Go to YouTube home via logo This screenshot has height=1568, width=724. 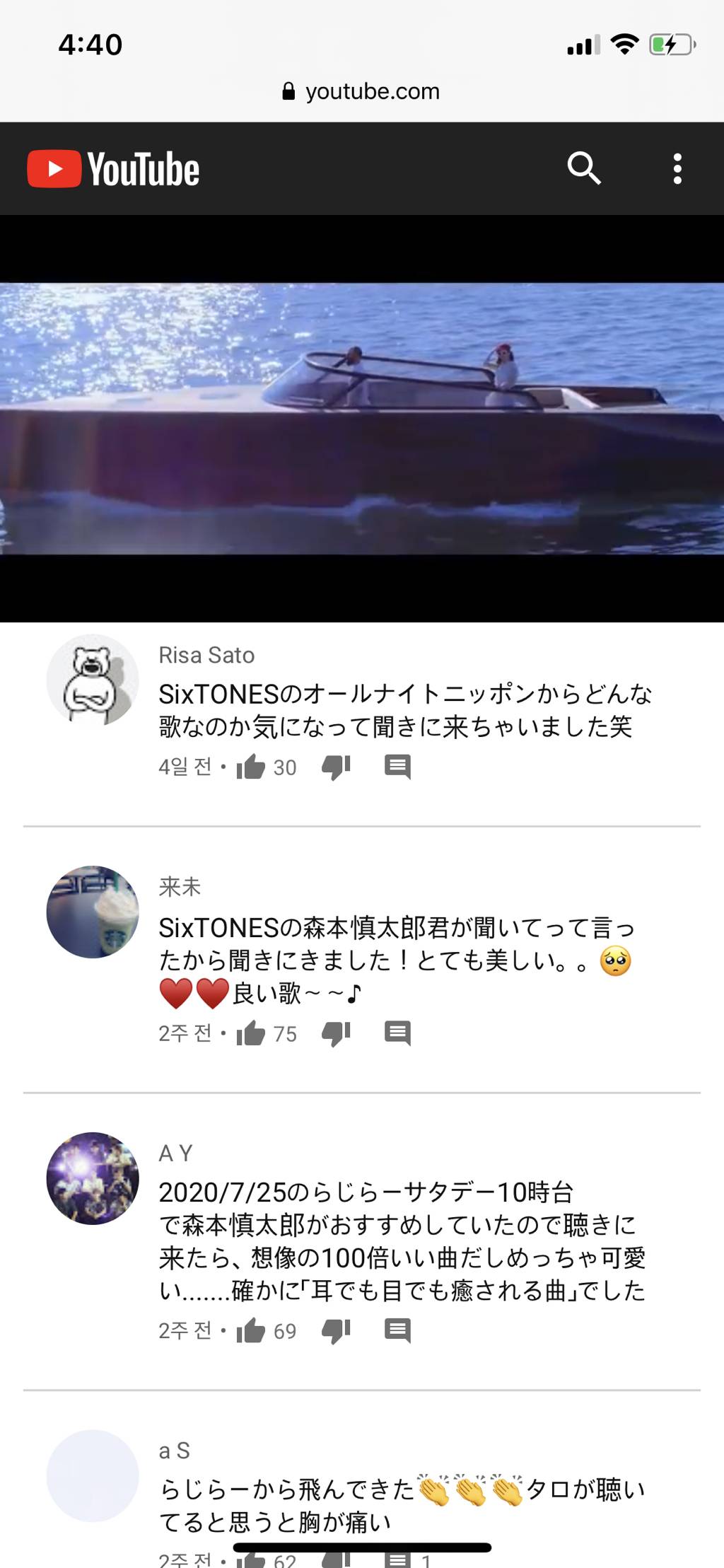click(x=113, y=169)
